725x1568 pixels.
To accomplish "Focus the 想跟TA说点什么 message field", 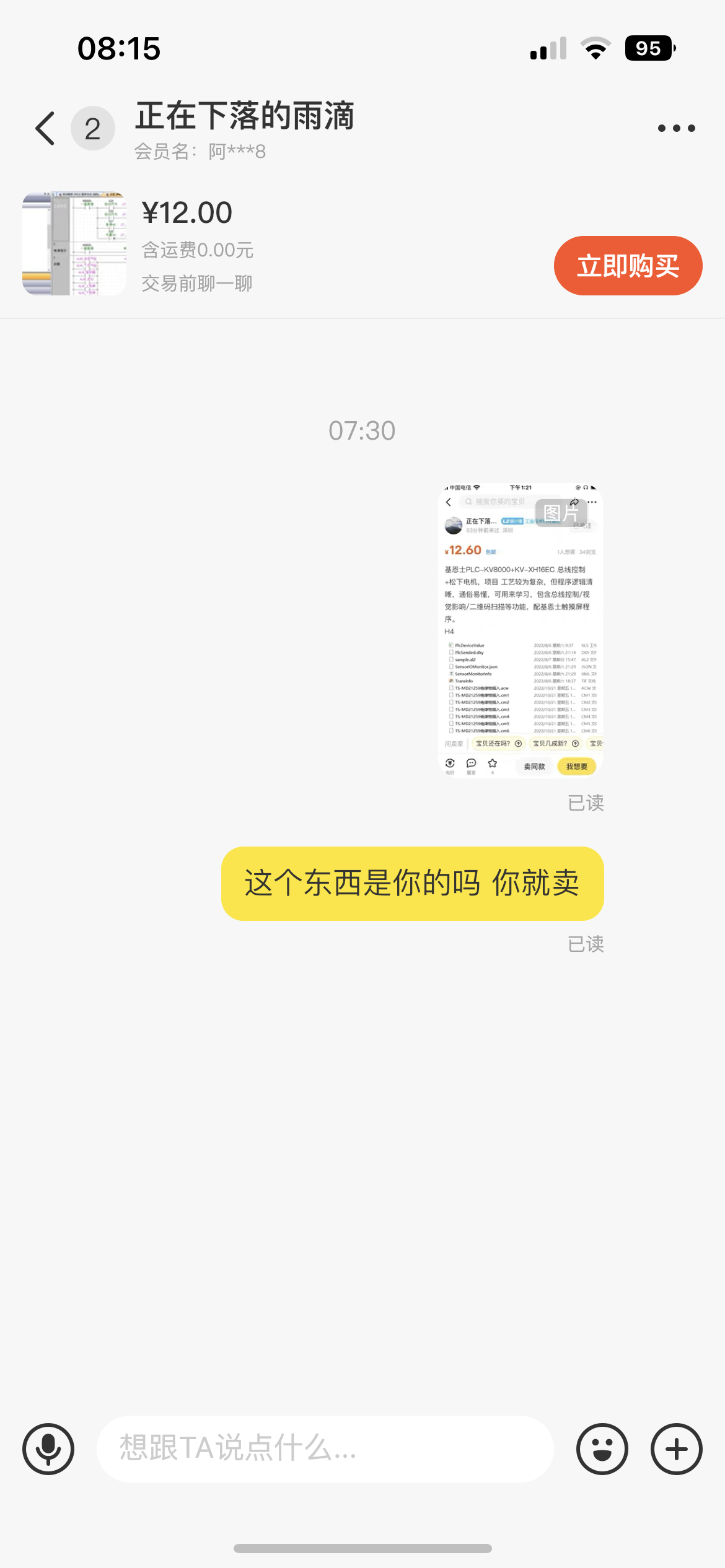I will click(325, 1449).
